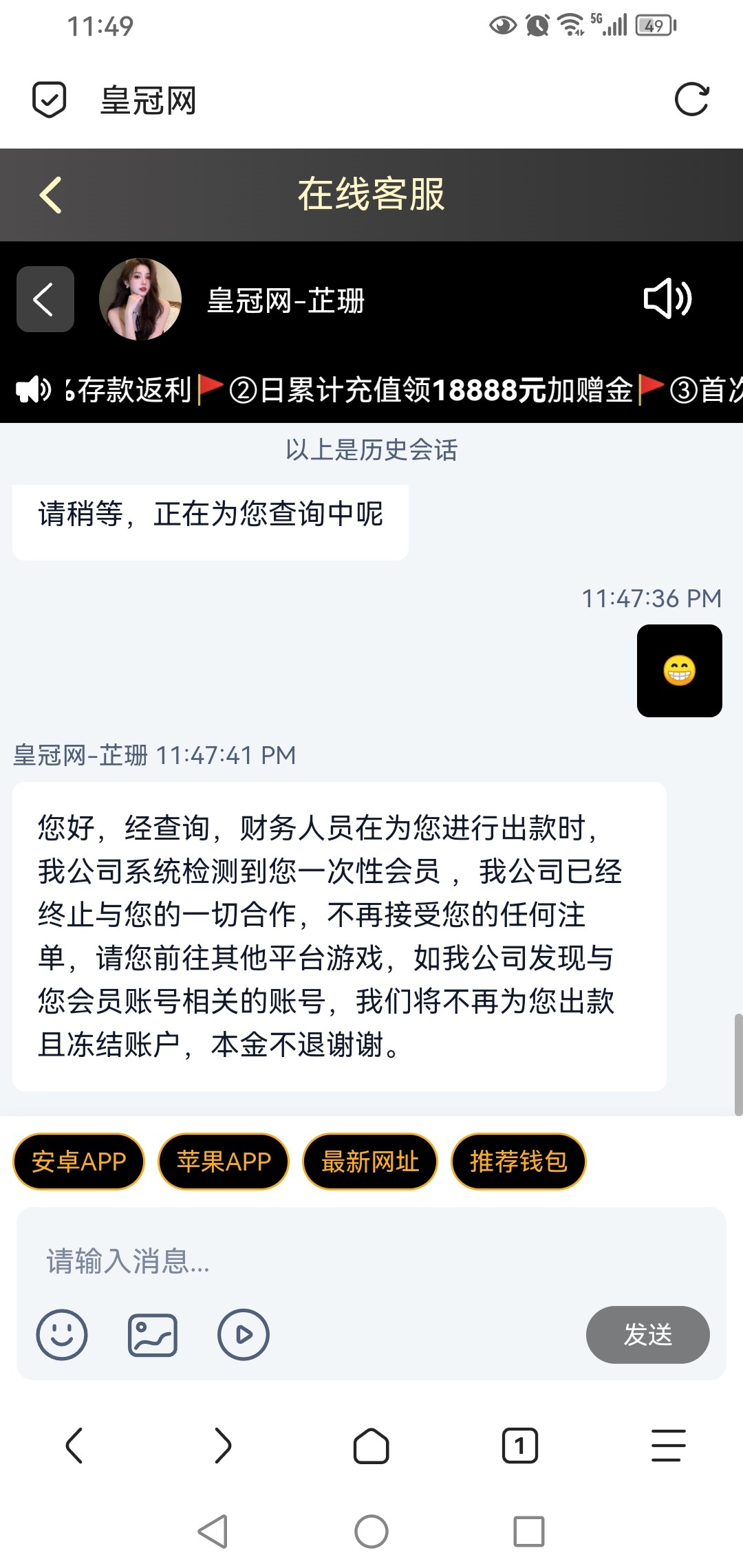Viewport: 743px width, 1568px height.
Task: Go back from the 在线客服 header
Action: coord(51,195)
